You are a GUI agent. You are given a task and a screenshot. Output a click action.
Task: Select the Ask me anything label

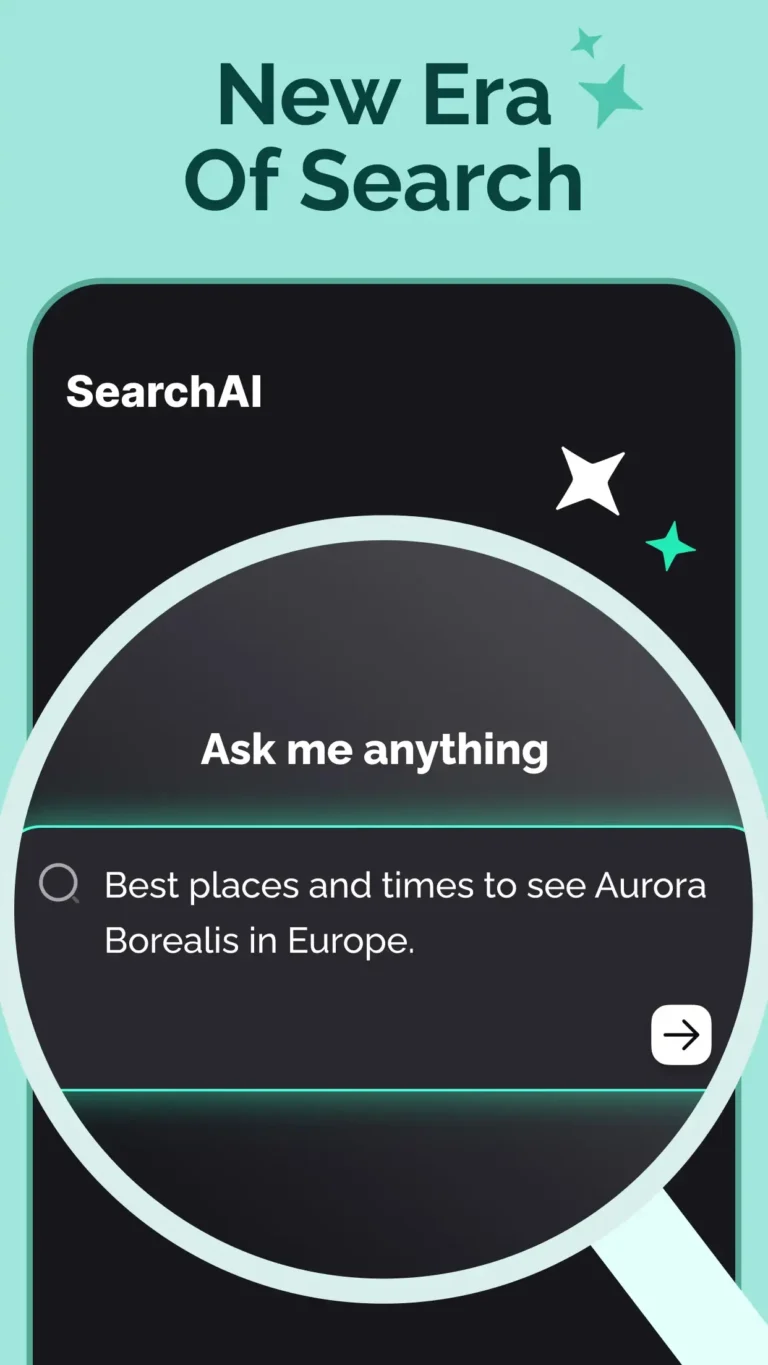[x=375, y=749]
